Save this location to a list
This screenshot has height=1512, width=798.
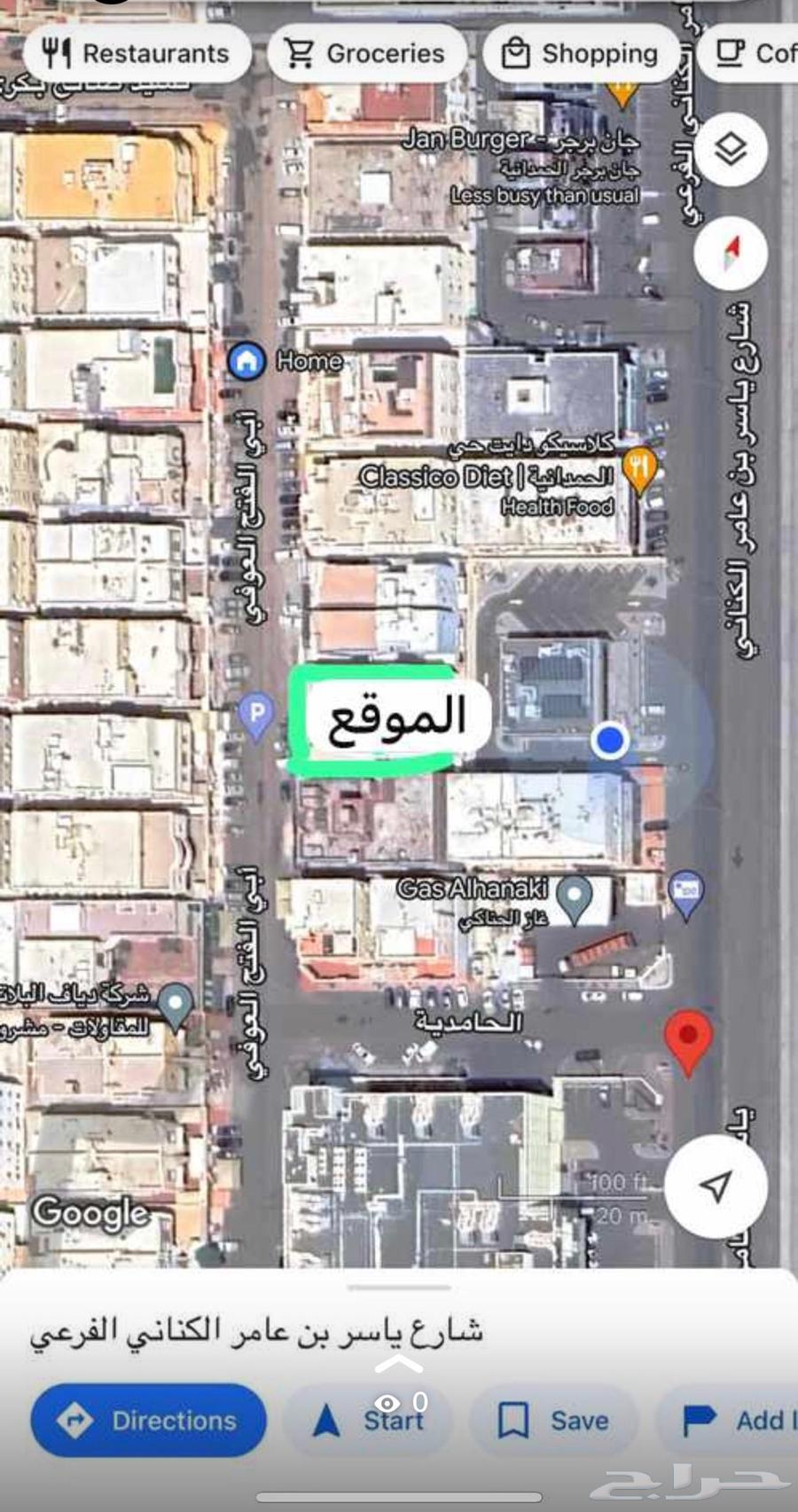pyautogui.click(x=553, y=1420)
